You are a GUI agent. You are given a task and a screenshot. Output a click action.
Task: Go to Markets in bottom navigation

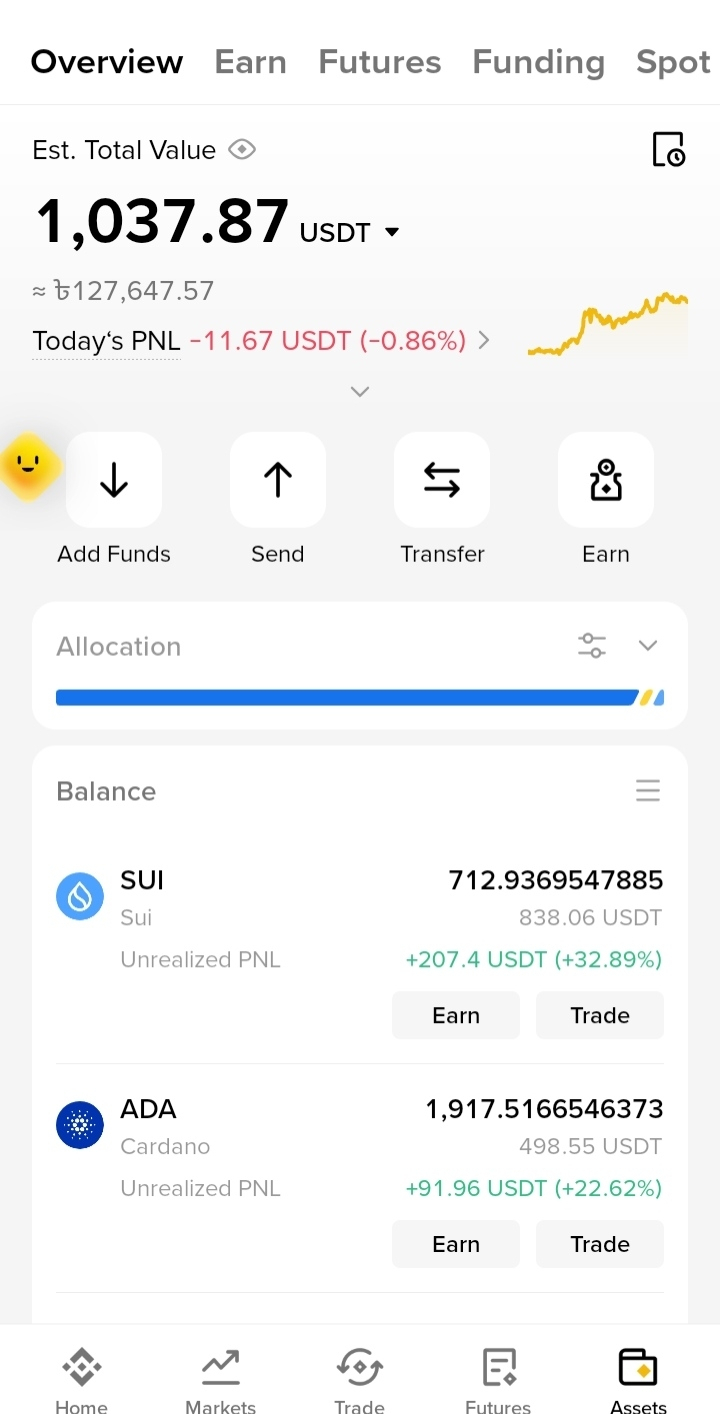pyautogui.click(x=220, y=1380)
